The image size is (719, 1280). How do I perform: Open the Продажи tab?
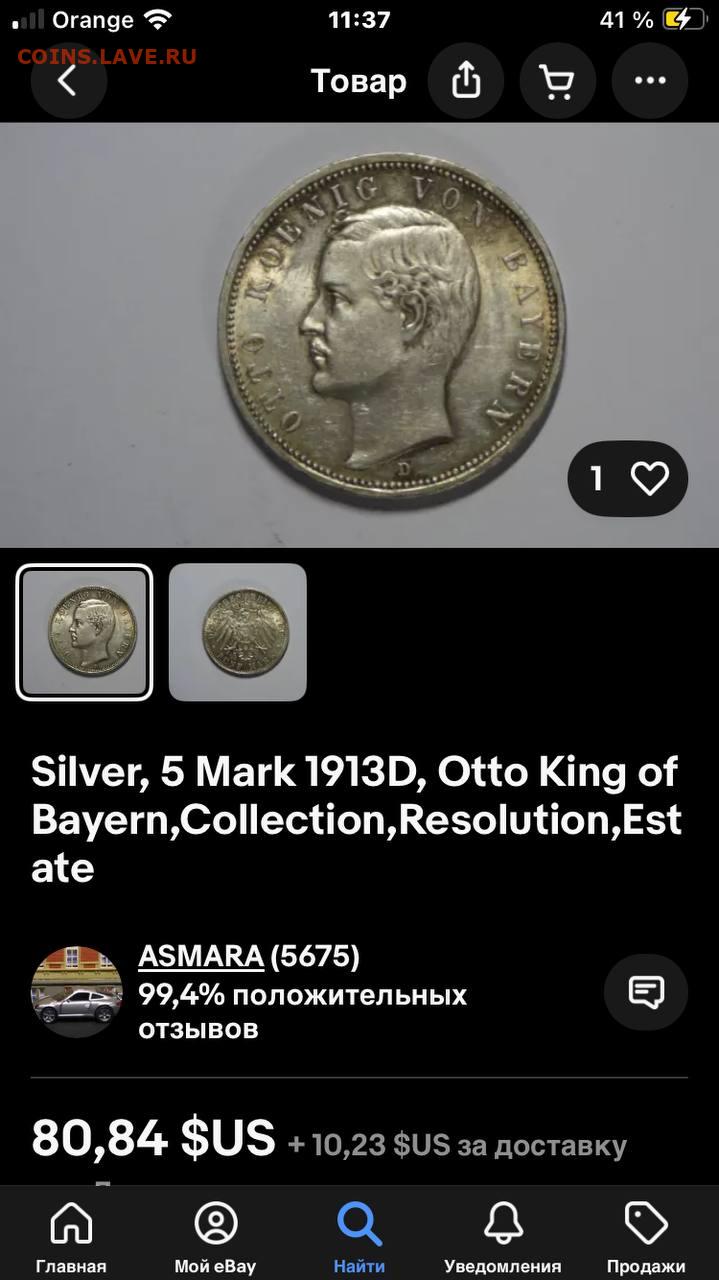pyautogui.click(x=646, y=1236)
